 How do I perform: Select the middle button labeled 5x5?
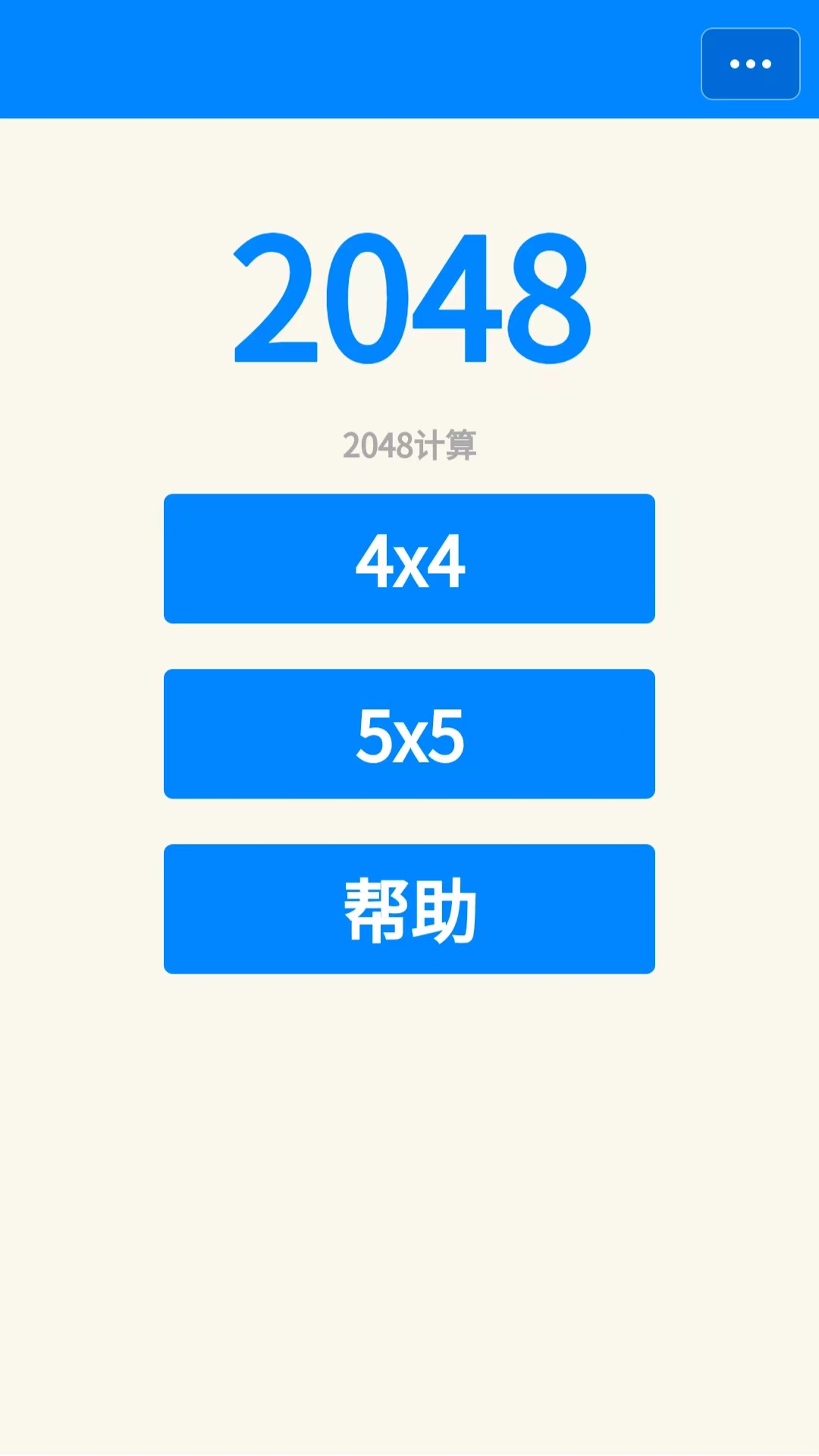(x=409, y=734)
